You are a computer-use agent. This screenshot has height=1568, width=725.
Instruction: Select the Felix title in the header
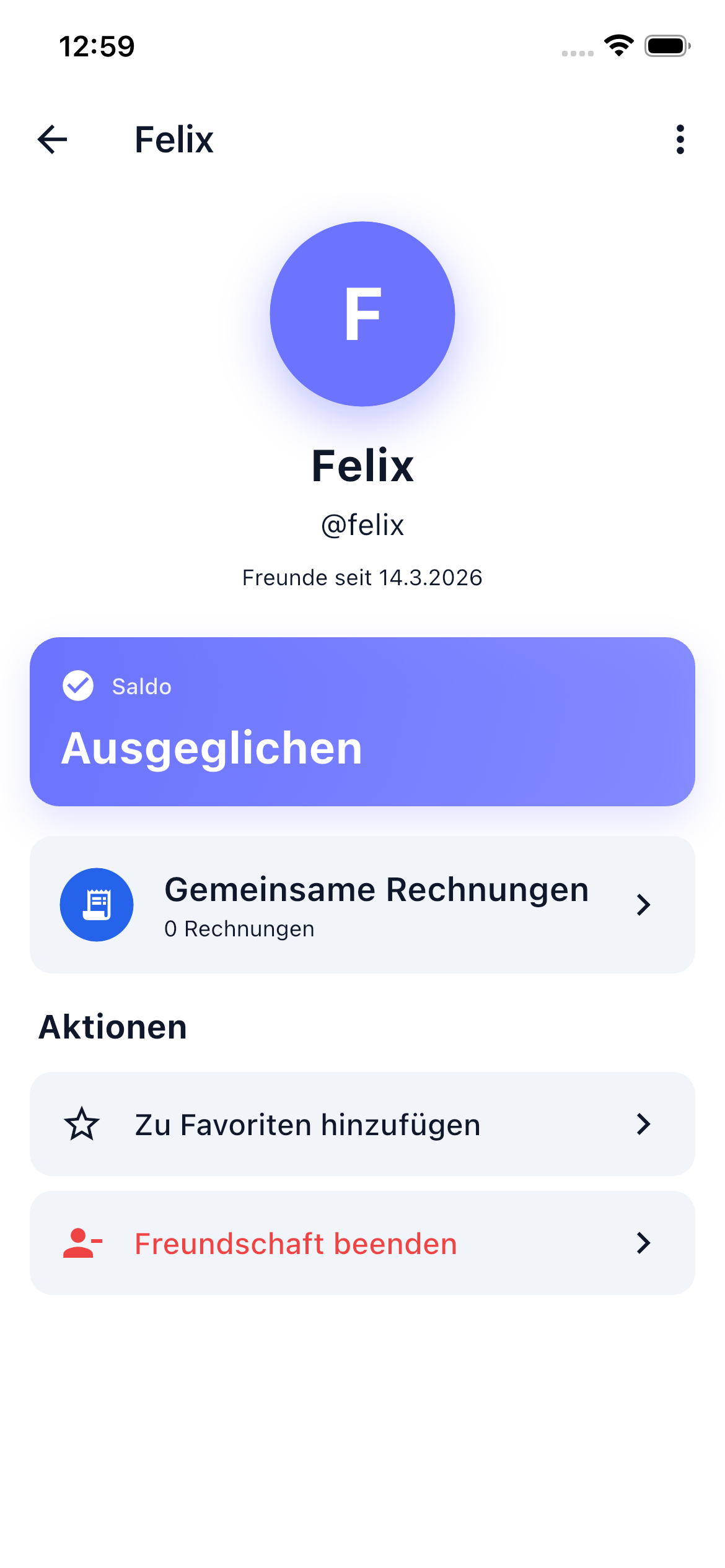point(174,139)
